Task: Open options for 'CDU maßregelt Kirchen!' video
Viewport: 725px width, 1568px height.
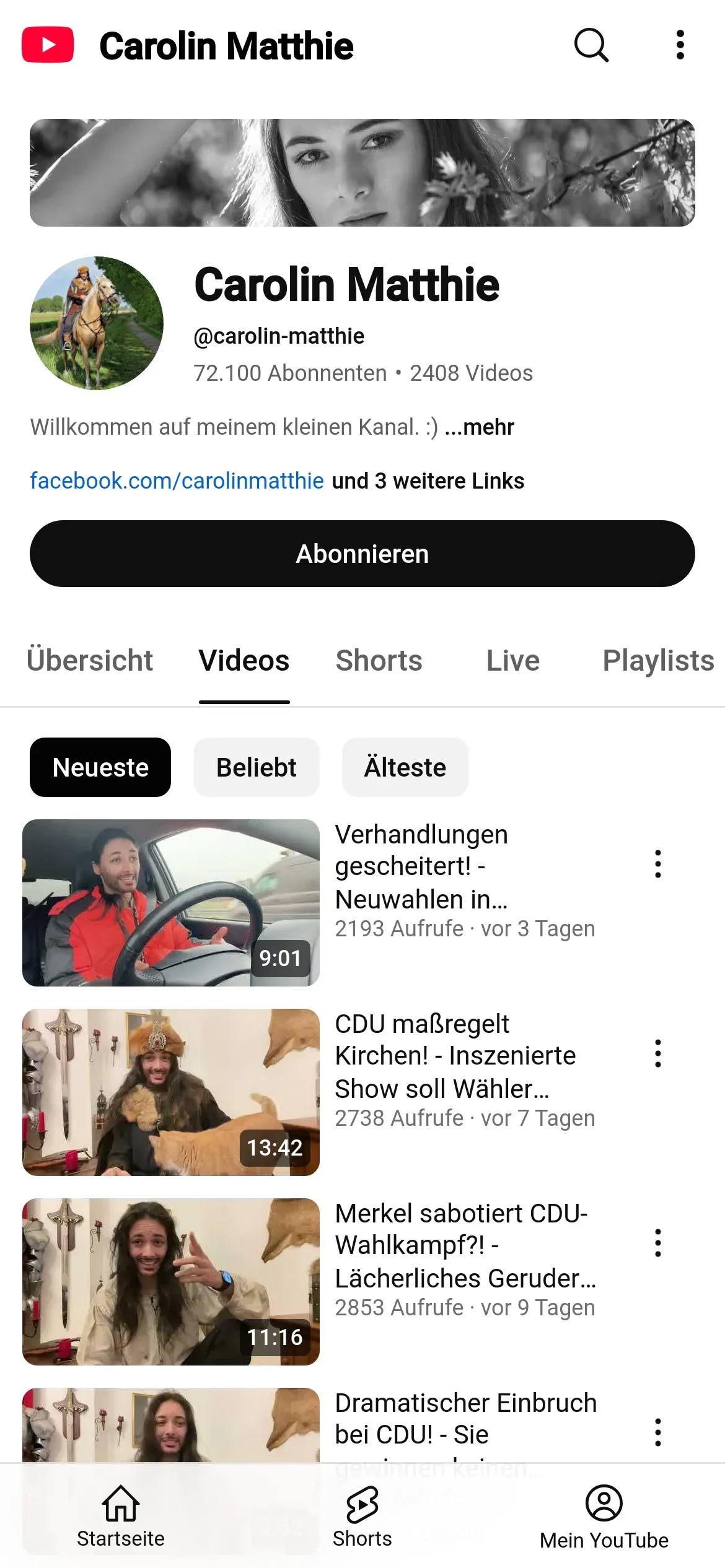Action: tap(657, 1053)
